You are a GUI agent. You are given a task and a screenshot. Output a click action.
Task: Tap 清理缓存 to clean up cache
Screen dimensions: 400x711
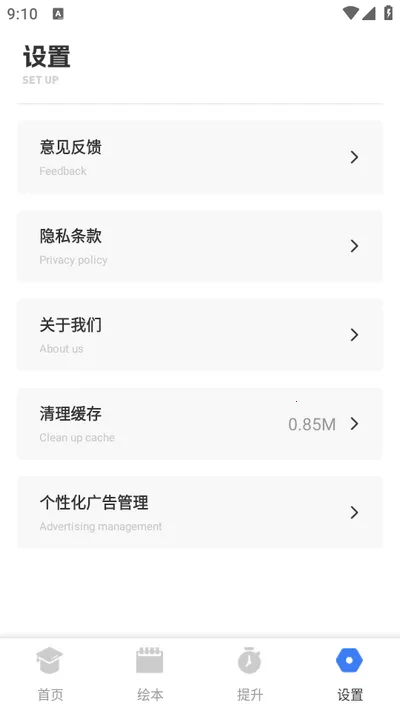coord(200,424)
